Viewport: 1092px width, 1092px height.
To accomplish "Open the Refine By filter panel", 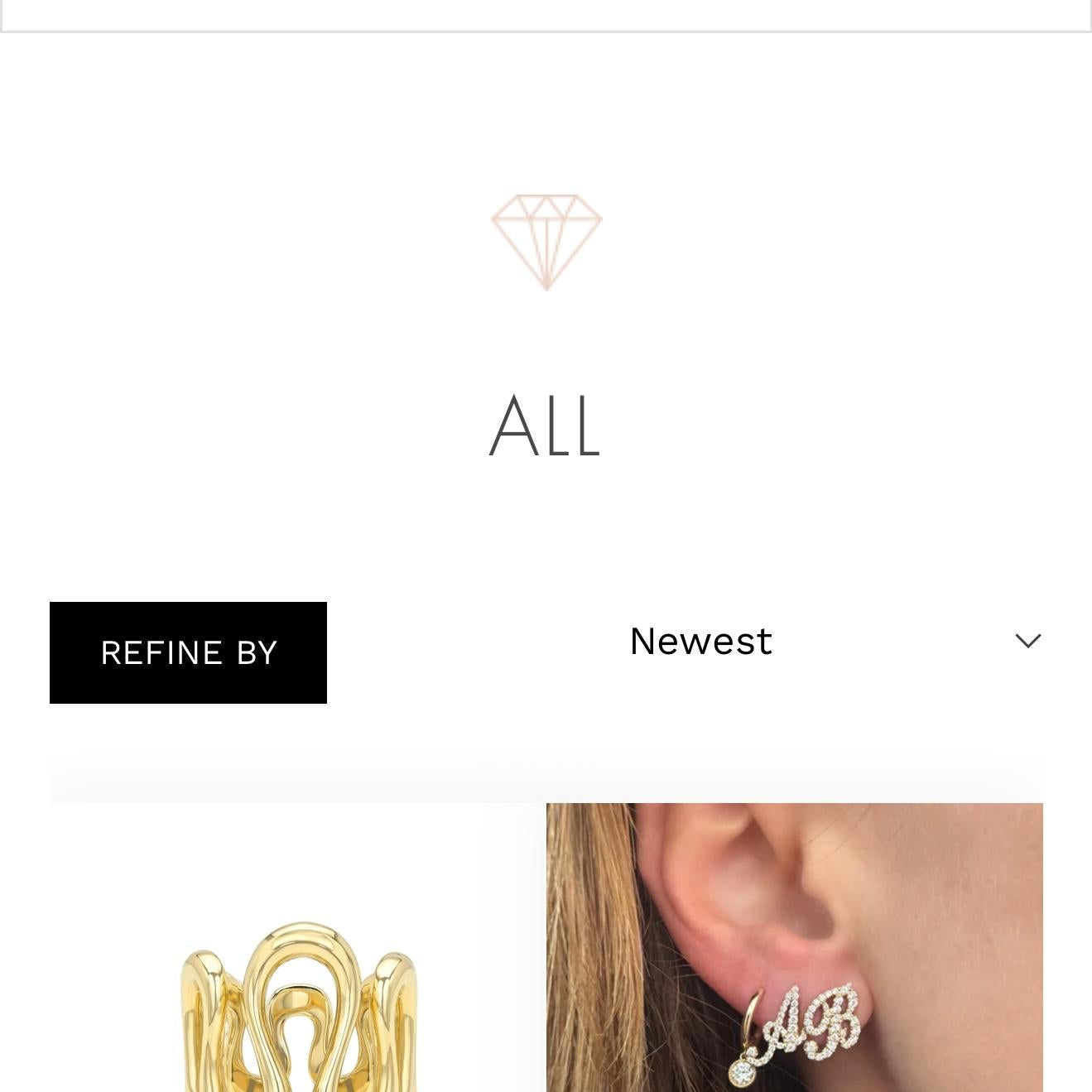I will point(188,652).
